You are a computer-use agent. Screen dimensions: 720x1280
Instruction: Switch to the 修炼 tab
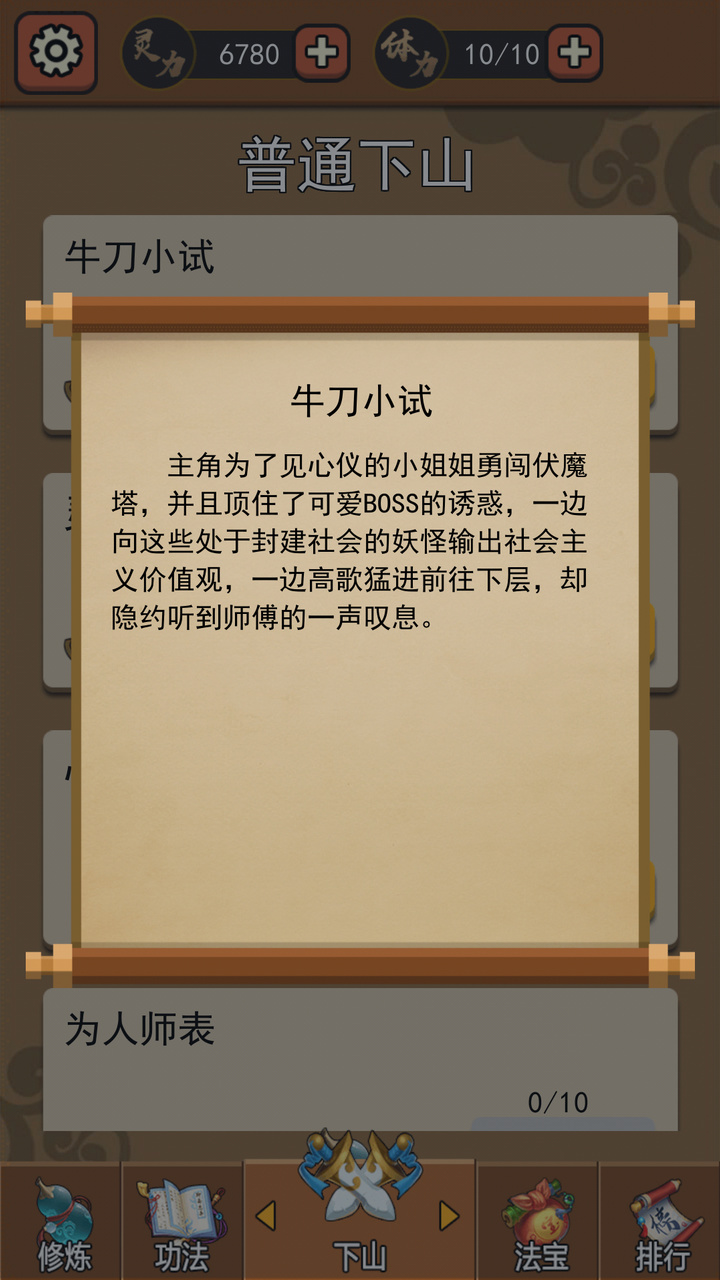click(62, 1222)
